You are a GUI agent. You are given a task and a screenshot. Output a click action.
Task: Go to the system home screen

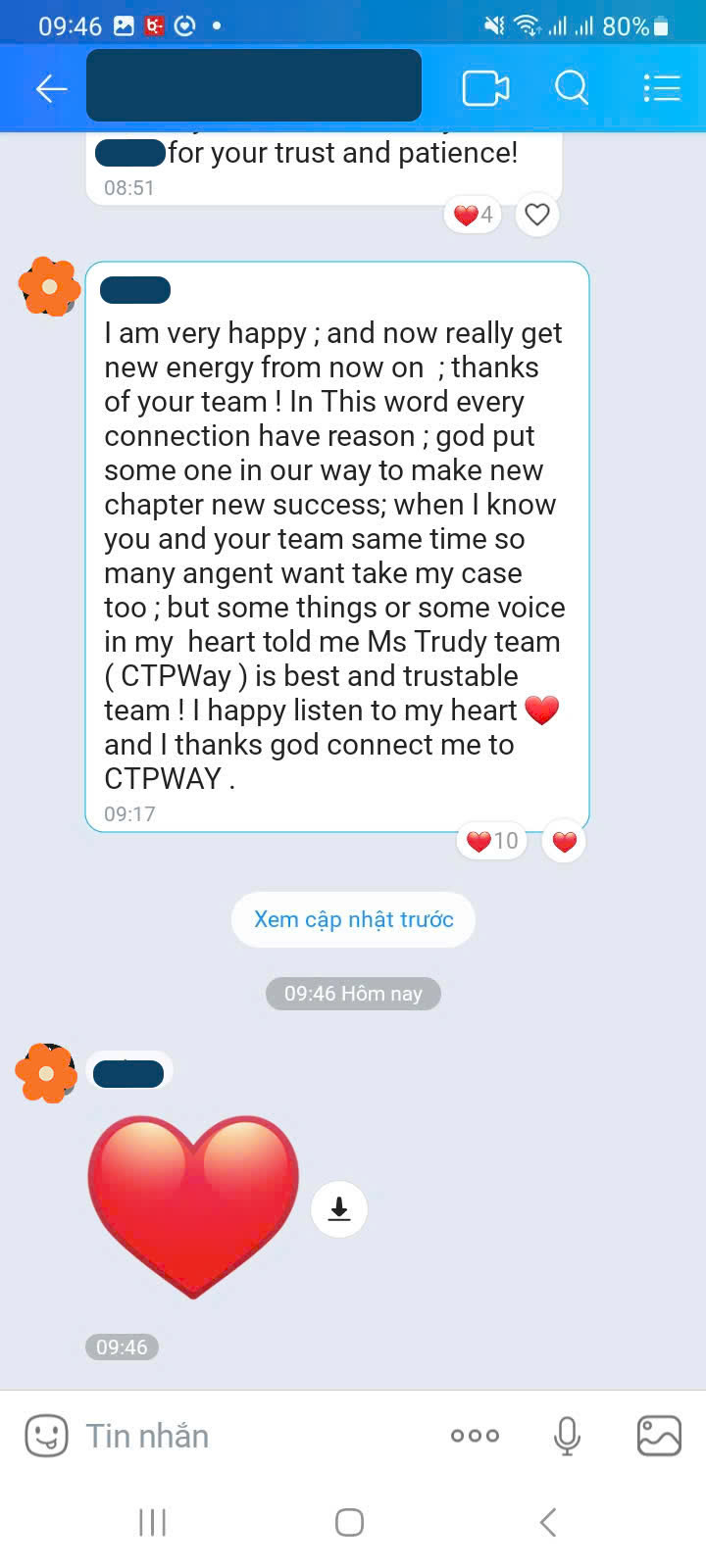(350, 1522)
